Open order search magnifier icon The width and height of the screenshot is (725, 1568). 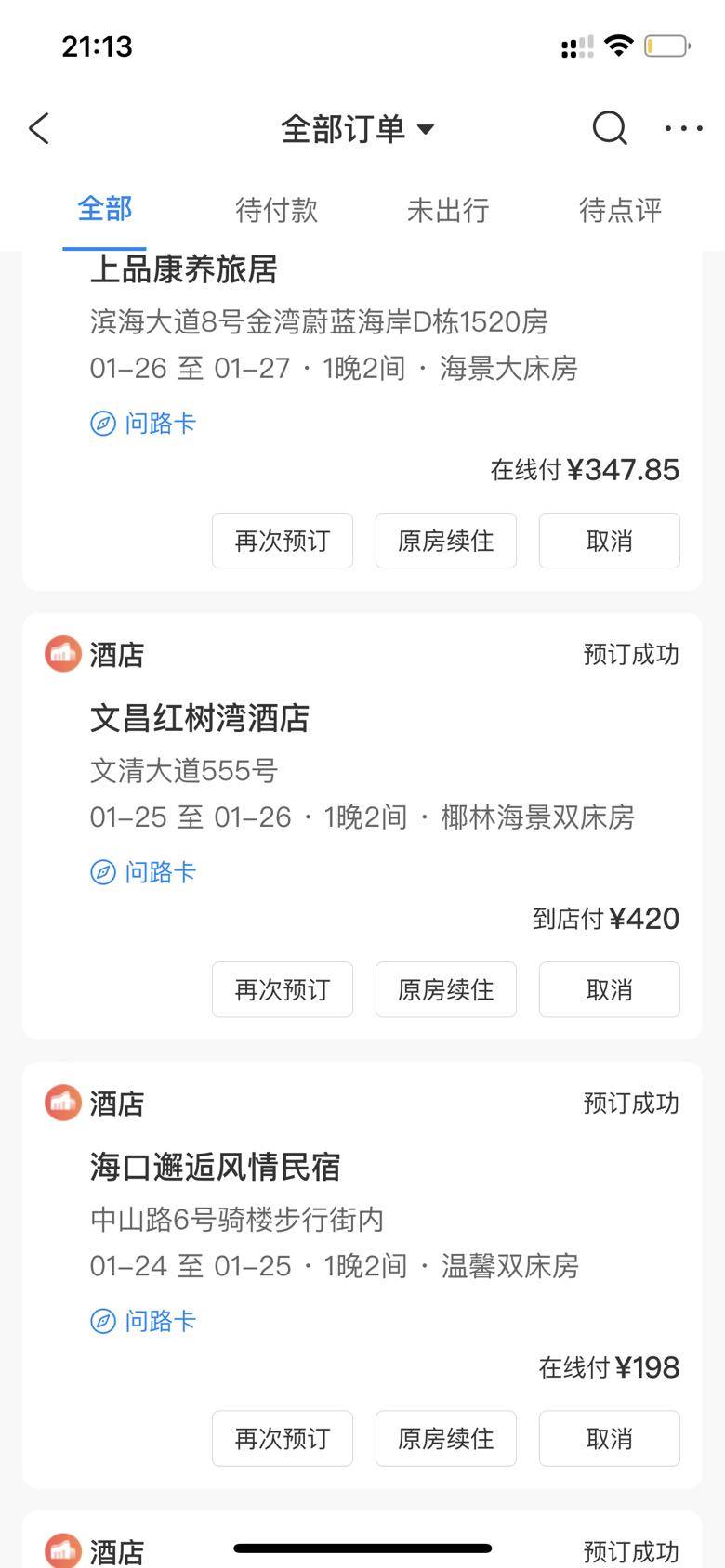[610, 128]
